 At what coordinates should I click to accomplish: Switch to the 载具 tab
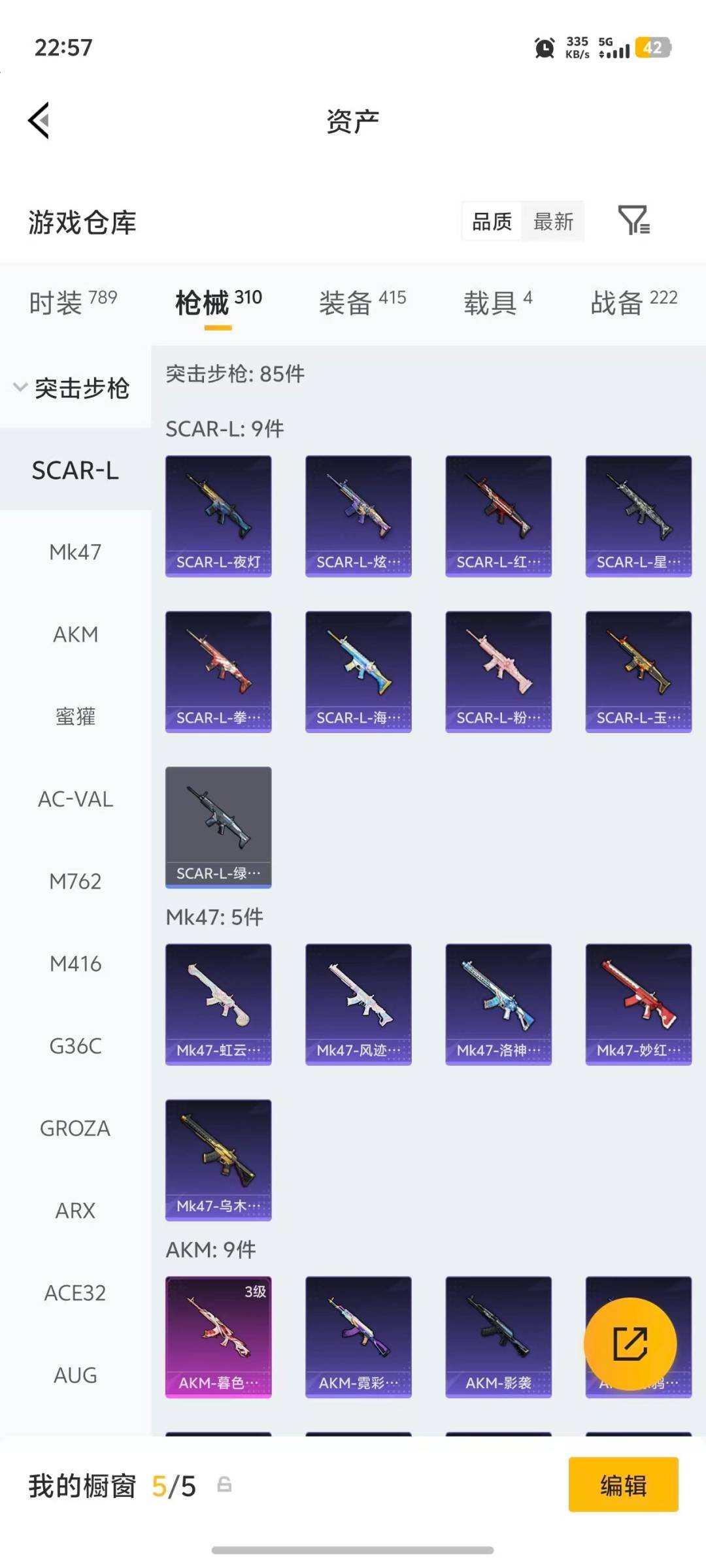(498, 302)
